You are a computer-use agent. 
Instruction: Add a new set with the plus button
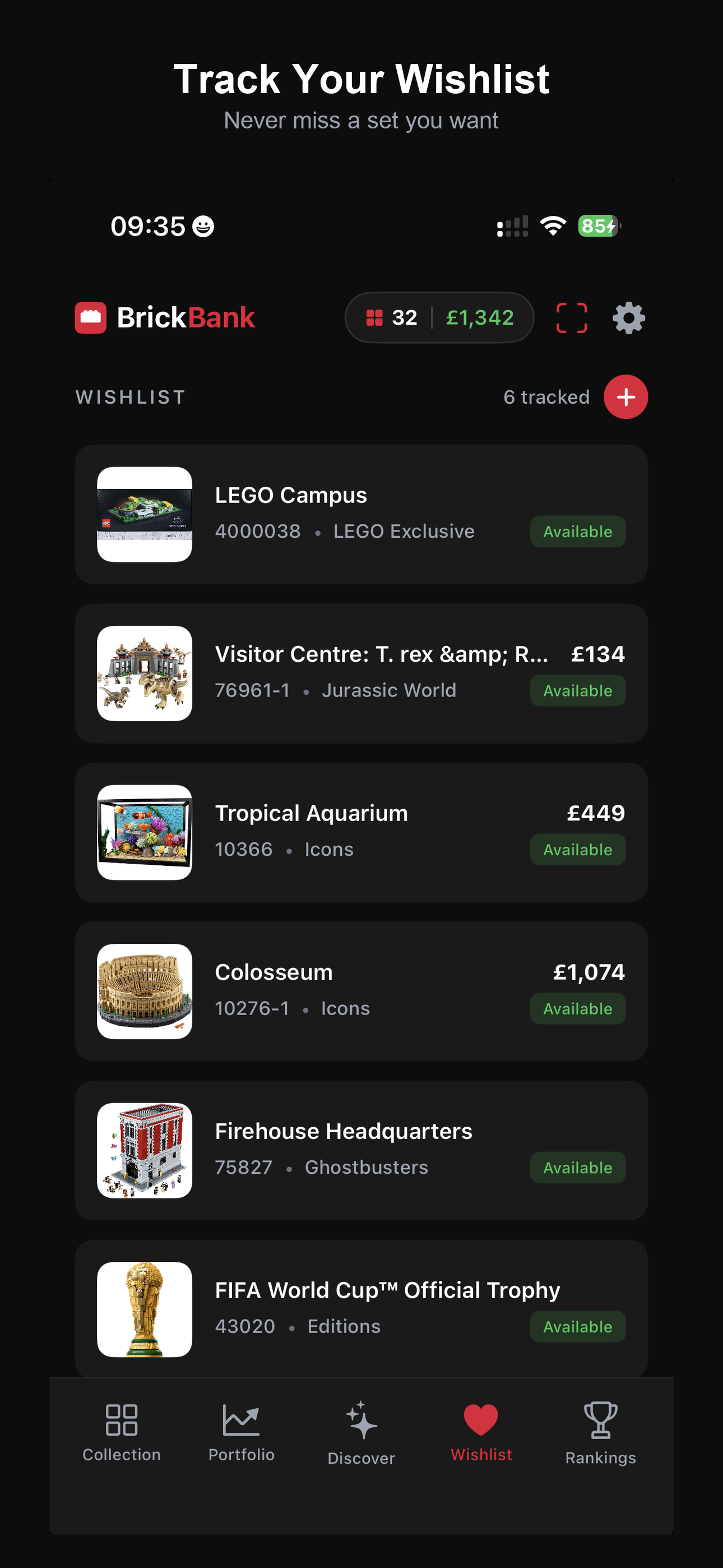coord(626,397)
